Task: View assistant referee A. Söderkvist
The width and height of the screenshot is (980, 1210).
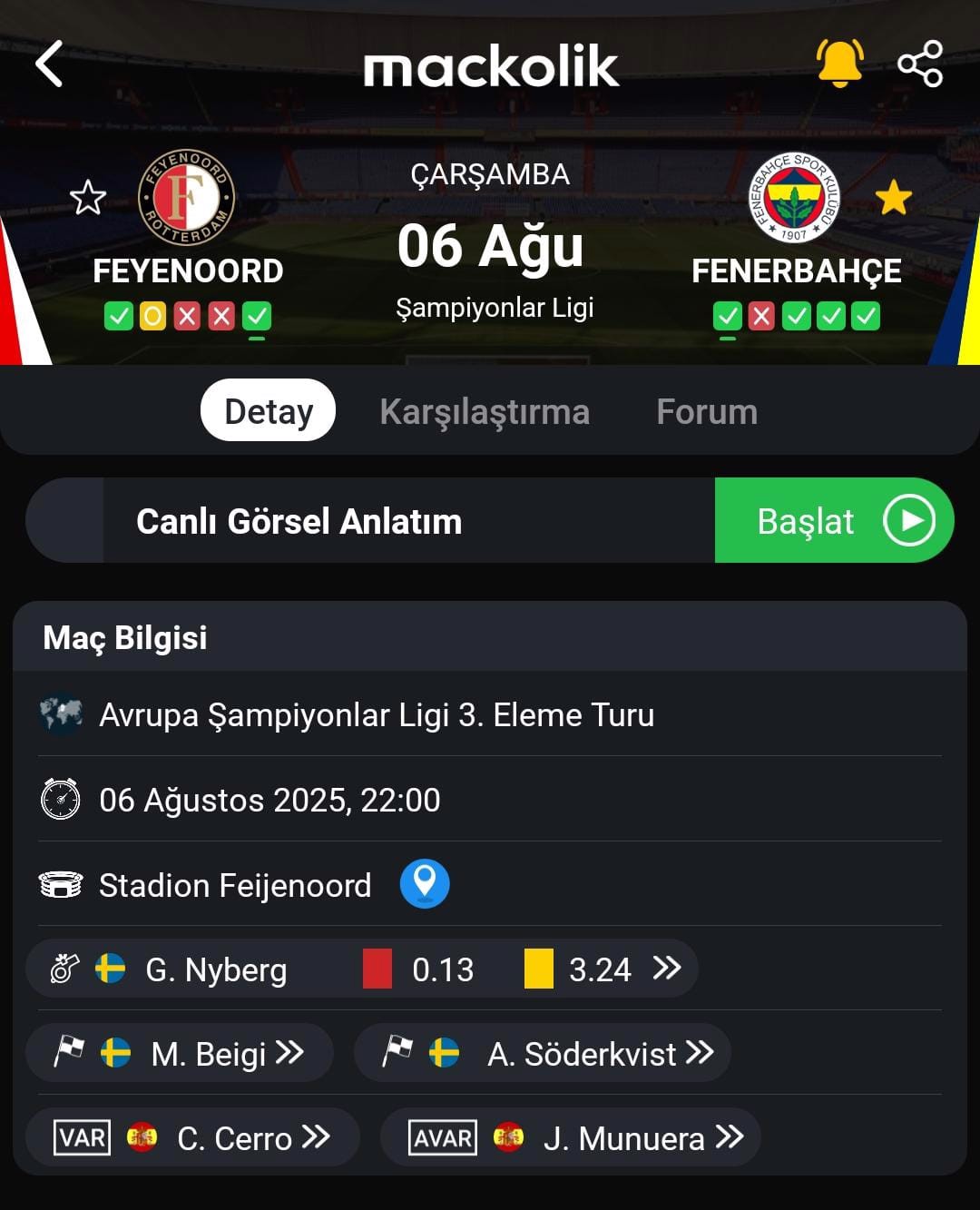Action: pyautogui.click(x=542, y=1053)
